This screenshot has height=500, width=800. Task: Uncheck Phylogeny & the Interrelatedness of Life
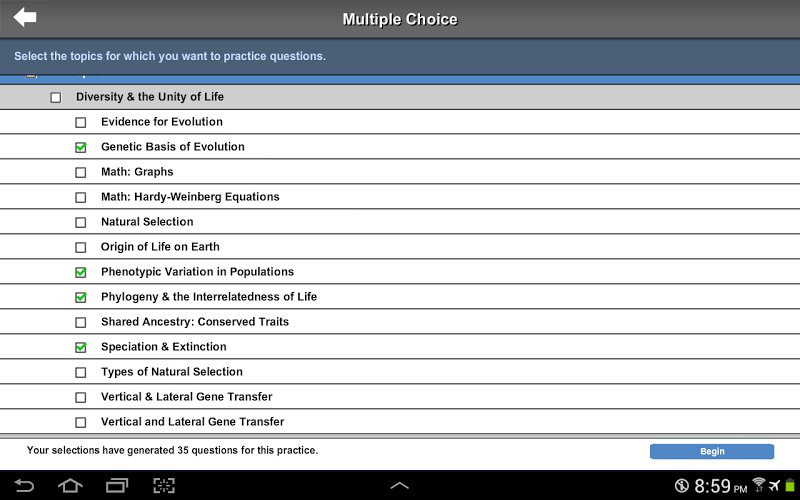pyautogui.click(x=81, y=297)
